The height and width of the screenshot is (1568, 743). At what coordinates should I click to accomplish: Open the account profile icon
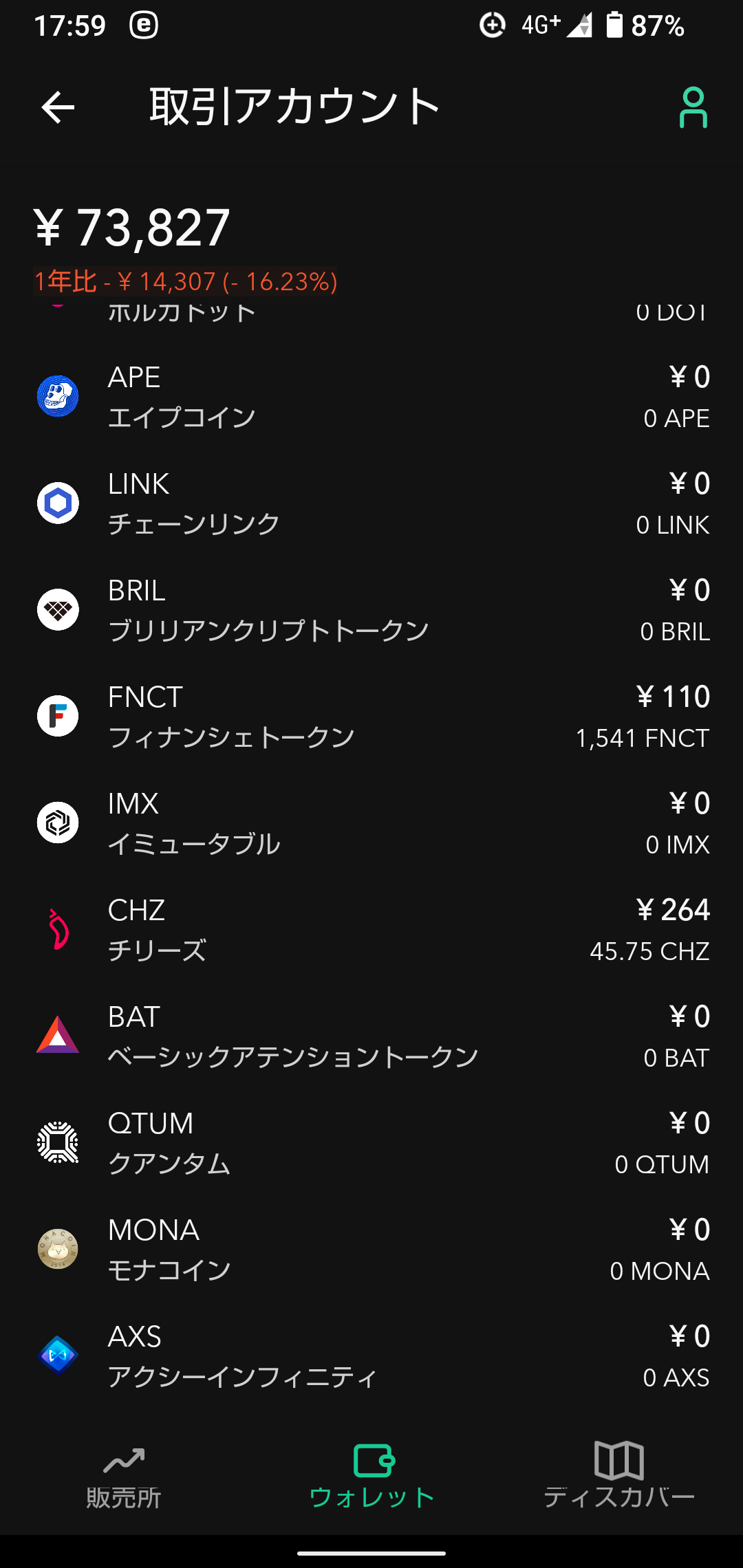click(693, 107)
